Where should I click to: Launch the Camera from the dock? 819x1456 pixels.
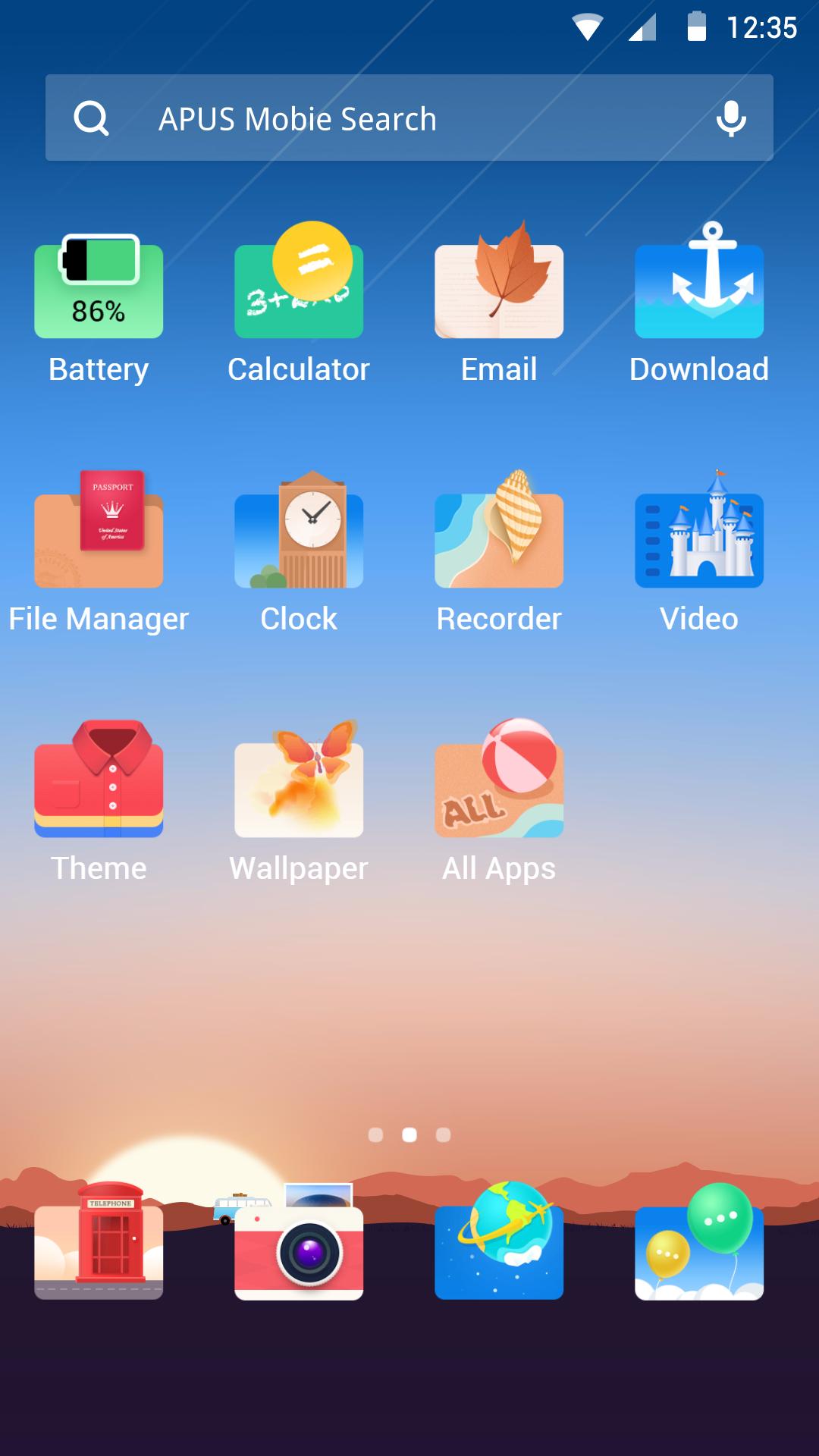click(298, 1251)
